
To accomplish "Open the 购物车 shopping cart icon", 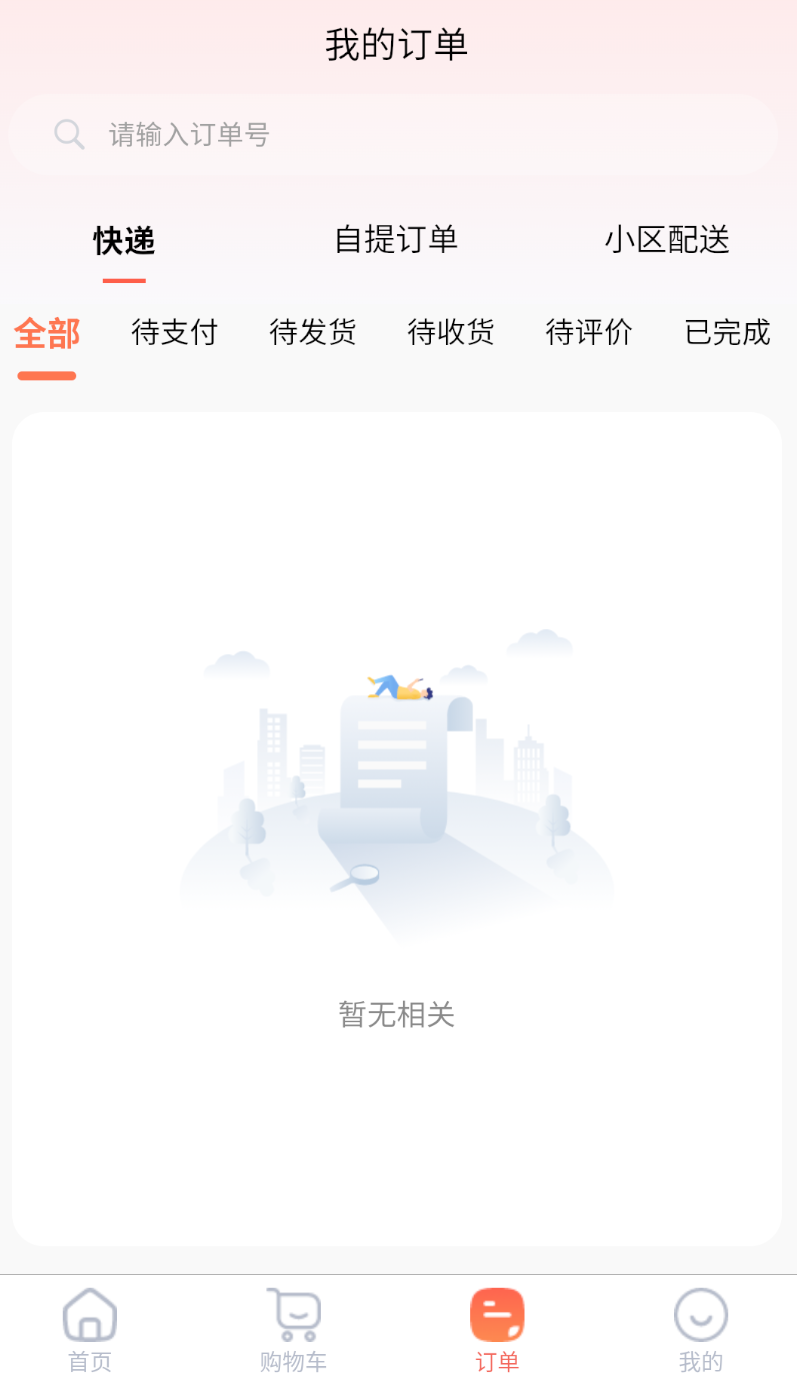I will pyautogui.click(x=292, y=1312).
